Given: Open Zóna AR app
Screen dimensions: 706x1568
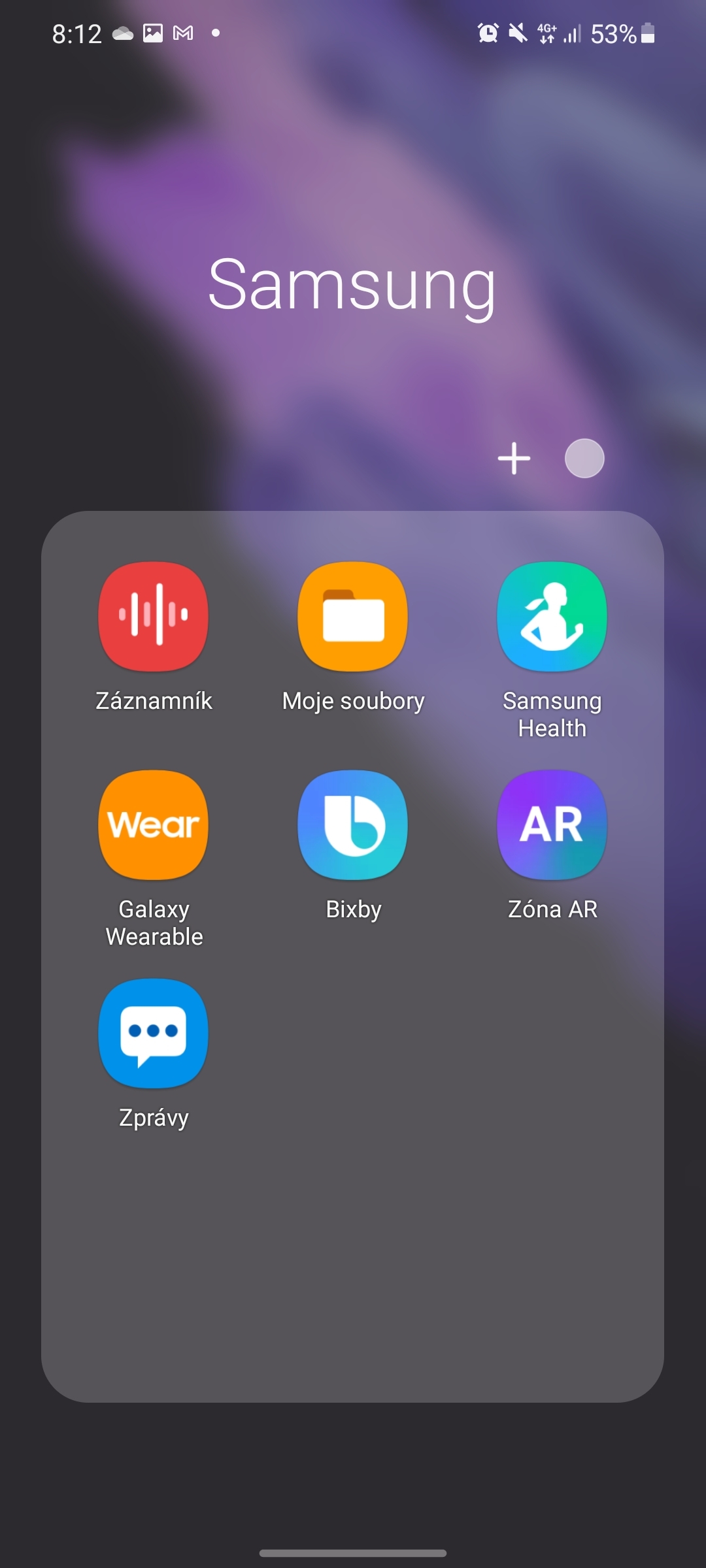Looking at the screenshot, I should (552, 825).
